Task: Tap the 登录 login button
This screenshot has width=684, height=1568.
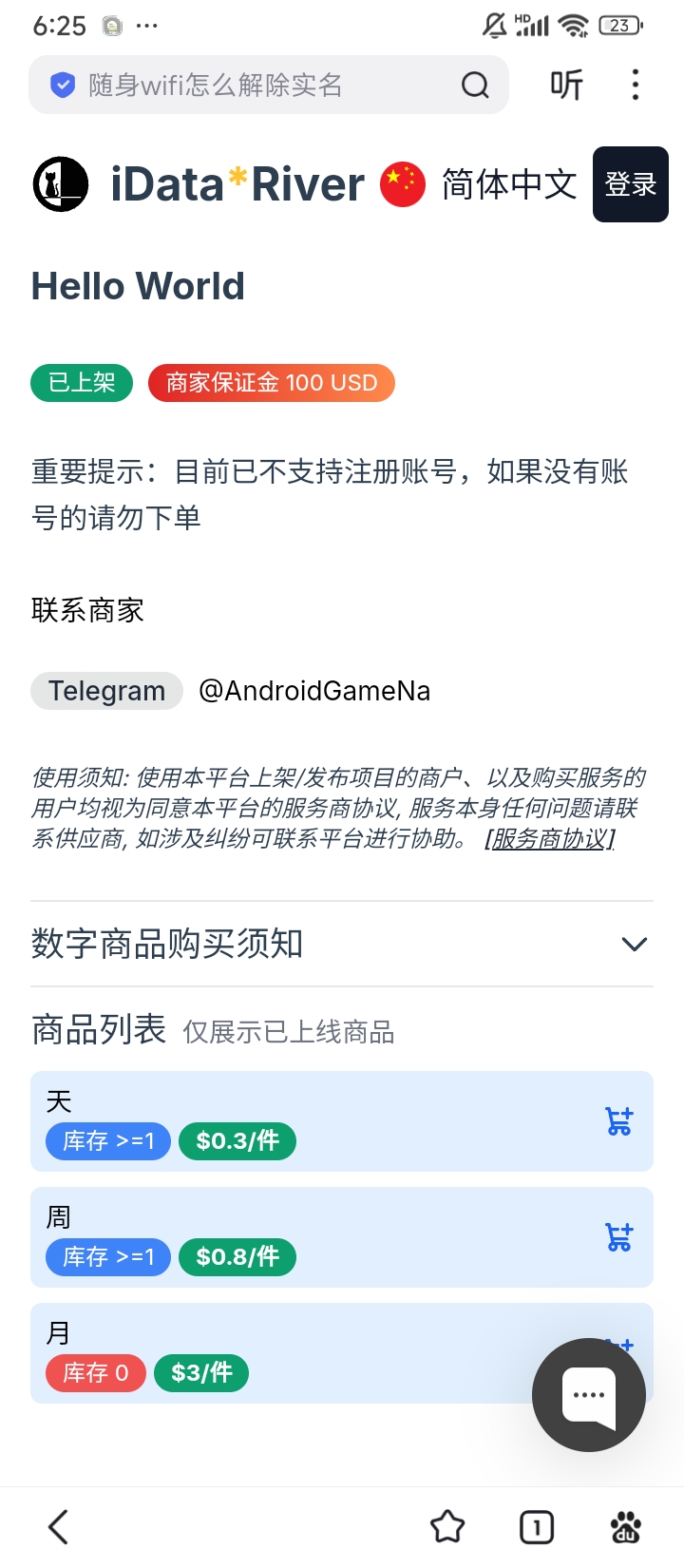Action: point(630,184)
